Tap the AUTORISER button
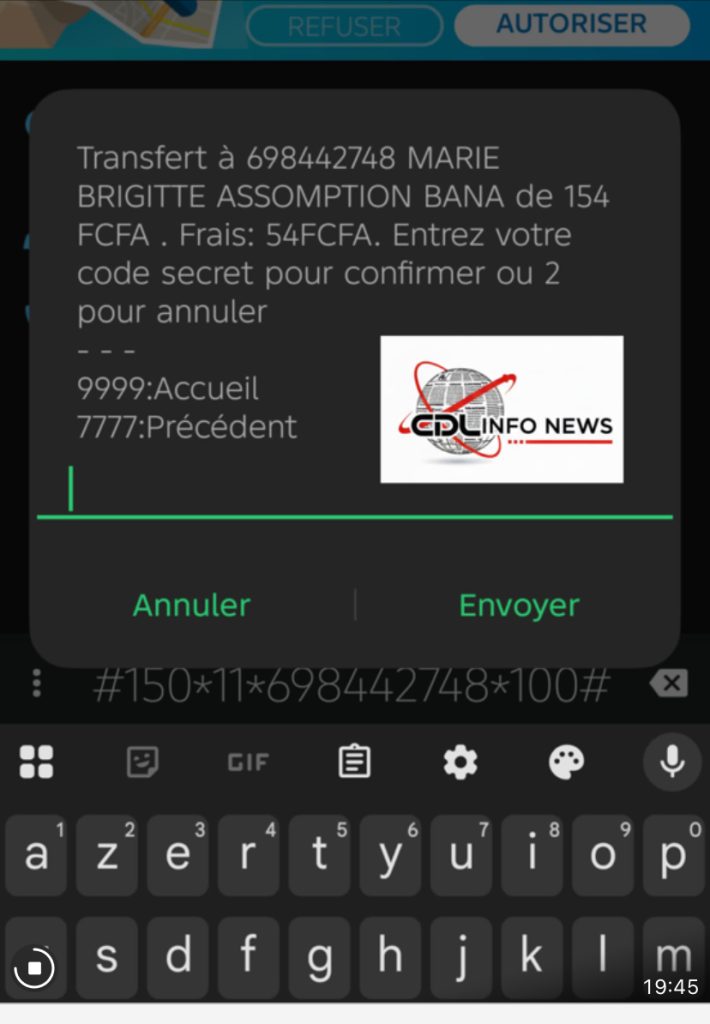This screenshot has height=1024, width=710. [571, 25]
